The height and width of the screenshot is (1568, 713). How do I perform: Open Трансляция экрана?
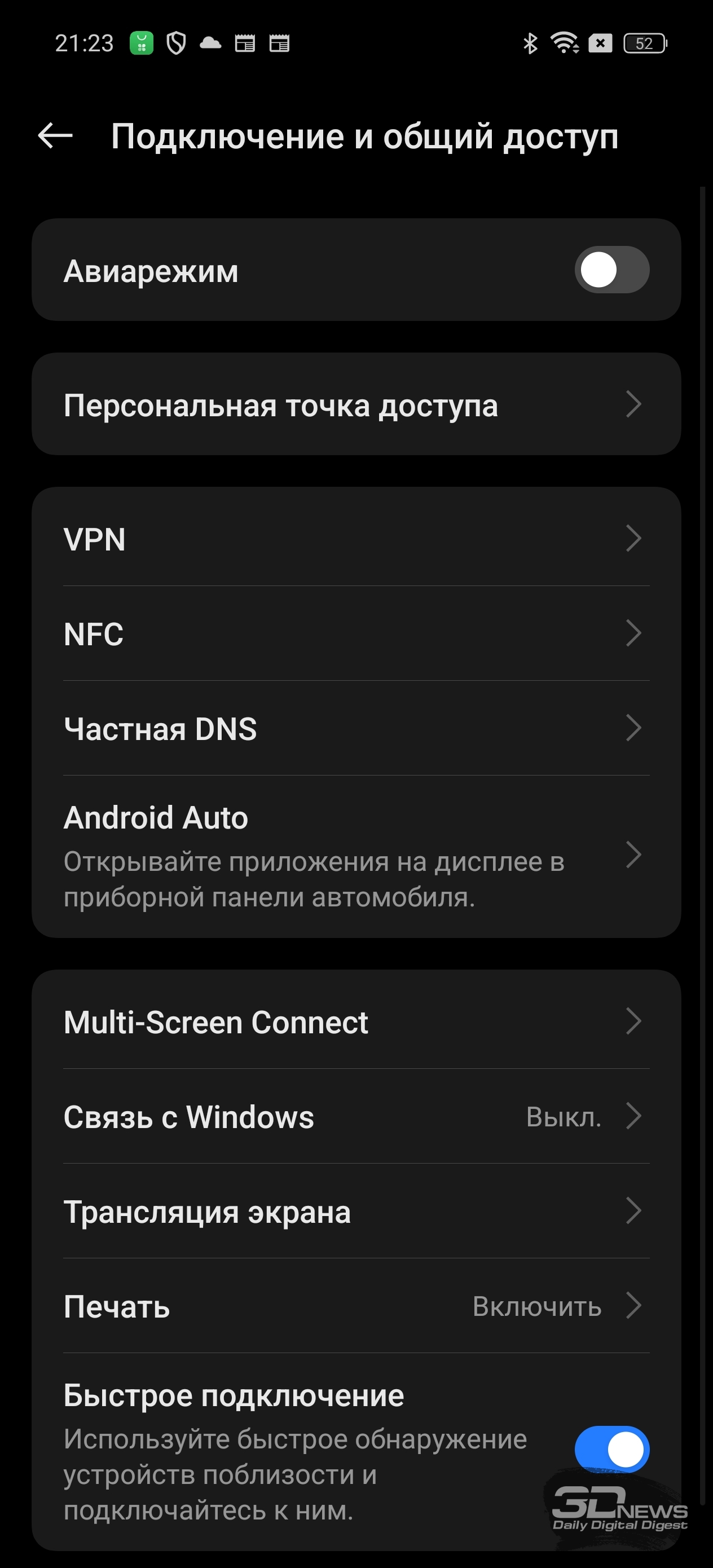[356, 1212]
